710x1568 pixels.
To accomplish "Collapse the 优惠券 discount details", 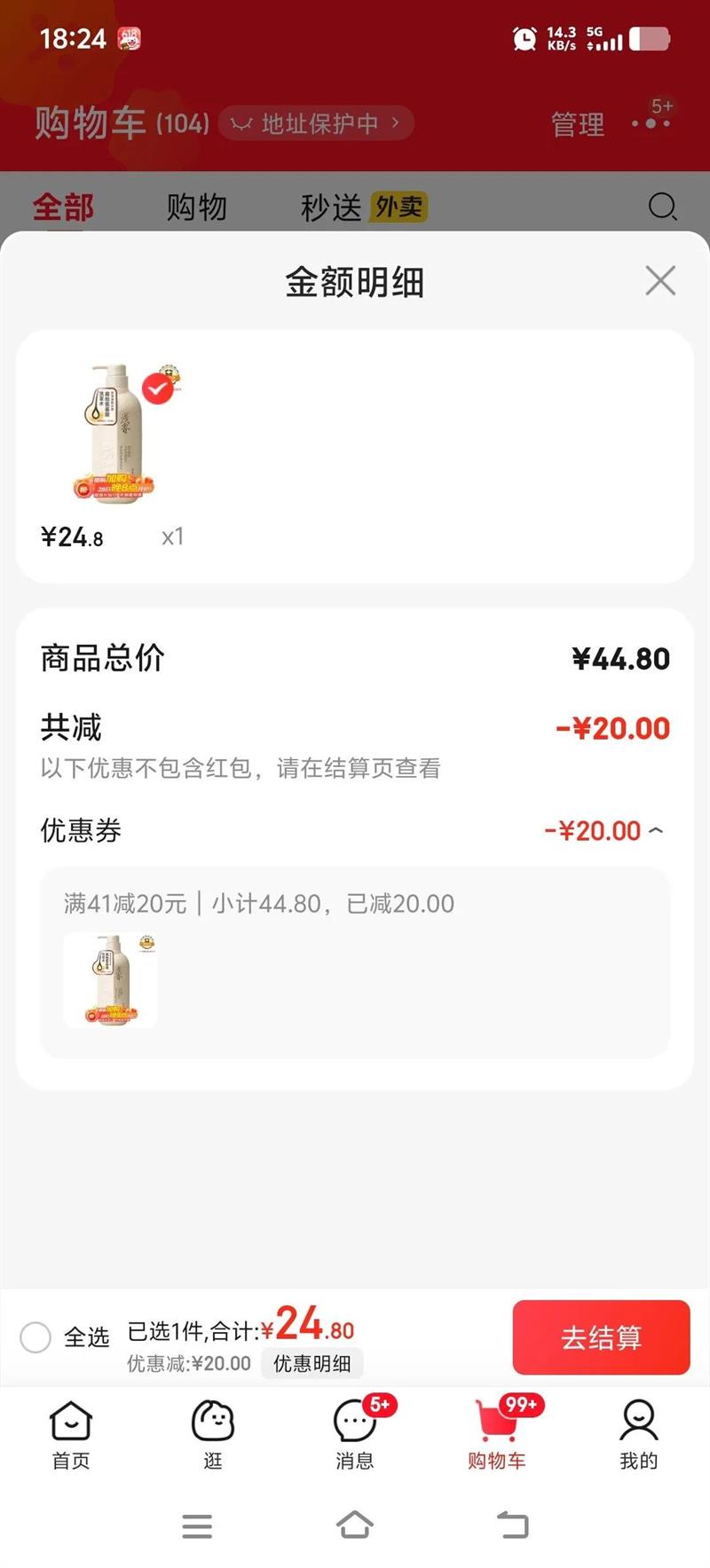I will click(656, 831).
